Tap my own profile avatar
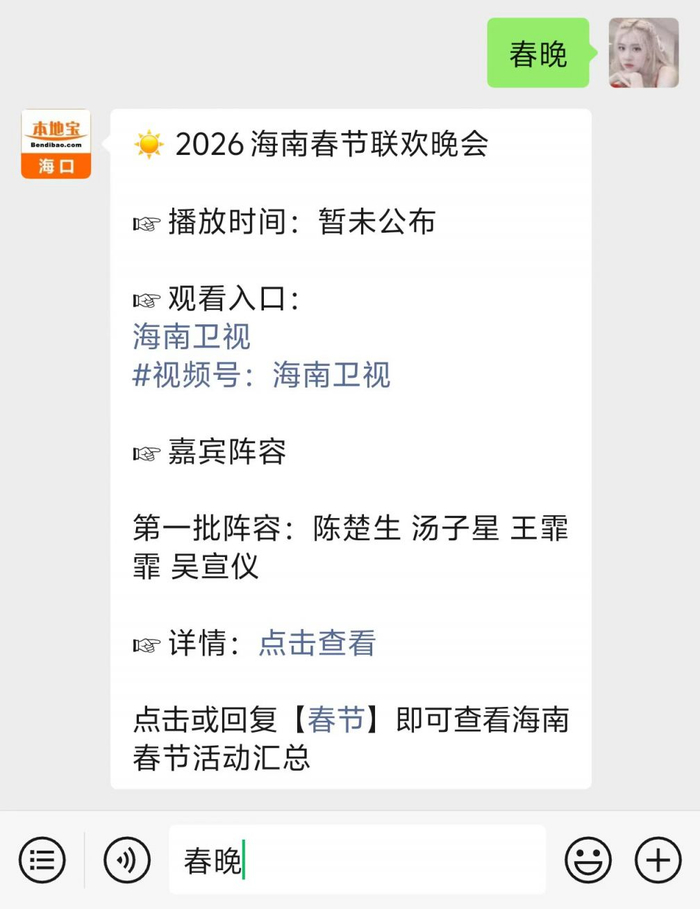Screen dimensions: 700x909 643,53
